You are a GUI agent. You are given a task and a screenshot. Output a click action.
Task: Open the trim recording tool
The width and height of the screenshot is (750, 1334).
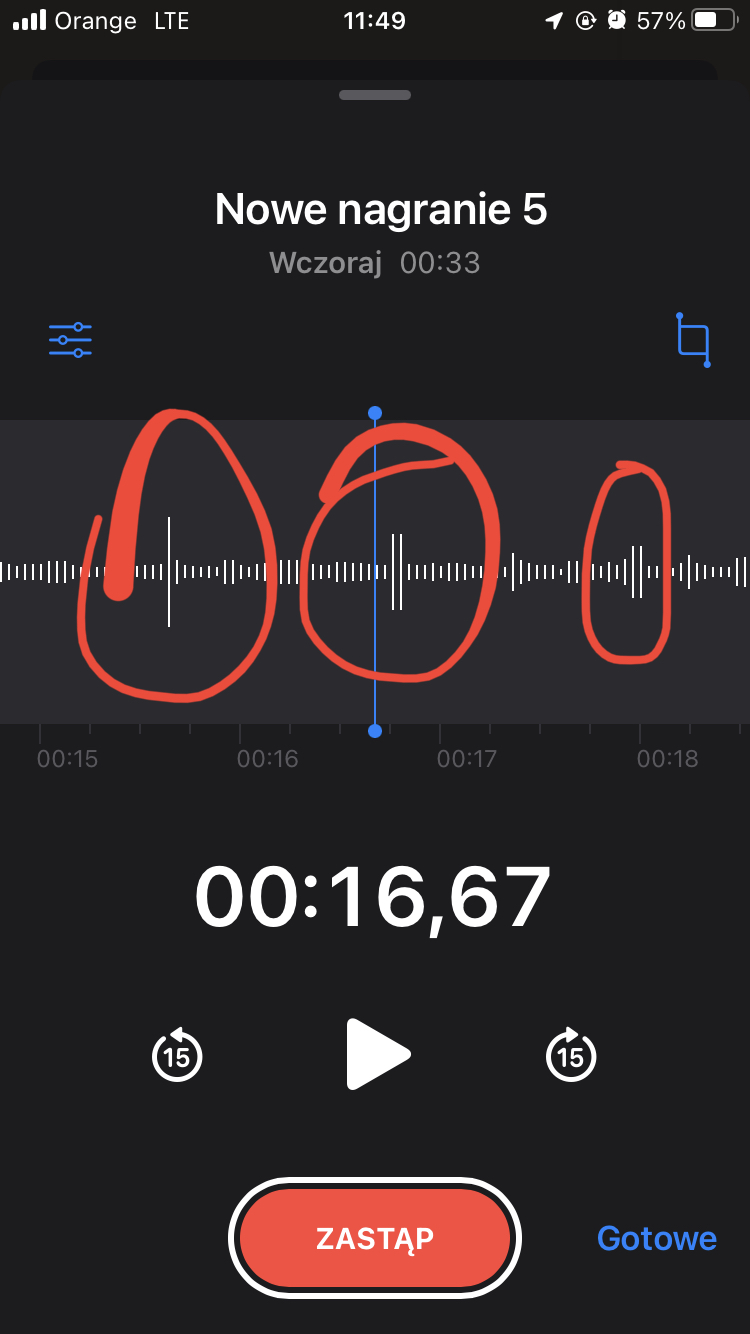pyautogui.click(x=693, y=340)
